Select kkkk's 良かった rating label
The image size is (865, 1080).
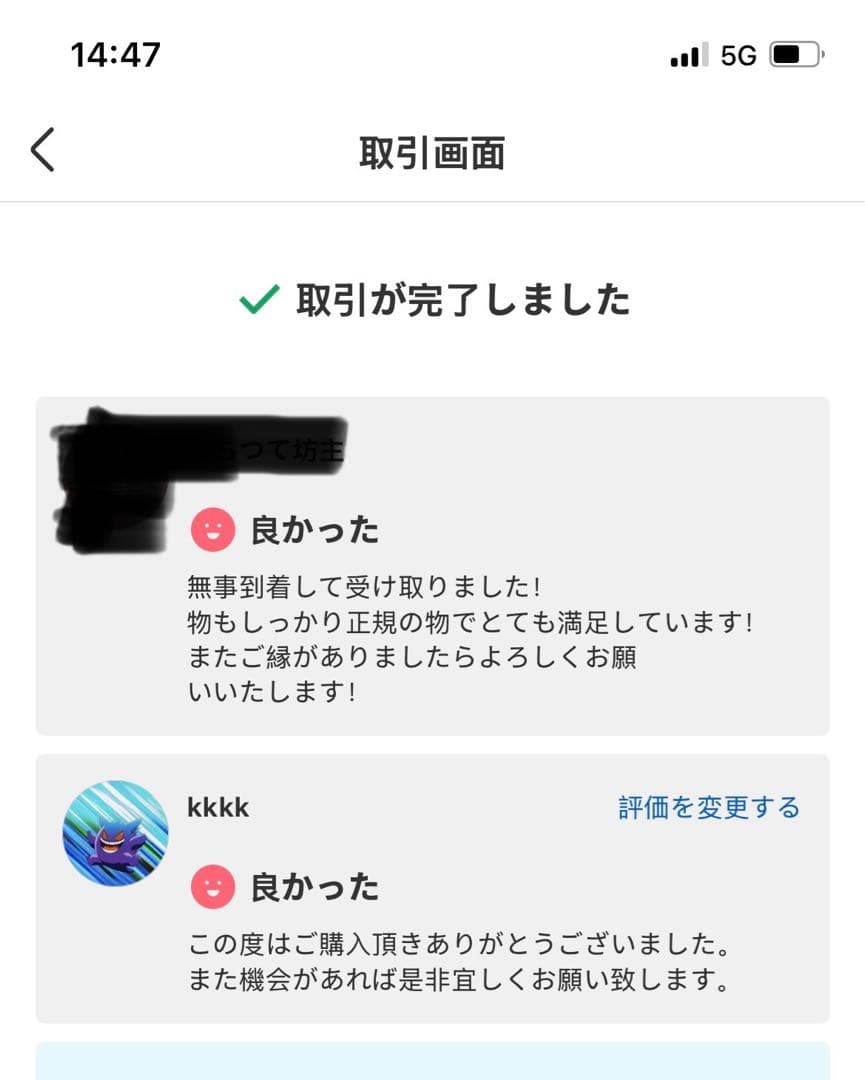coord(317,886)
